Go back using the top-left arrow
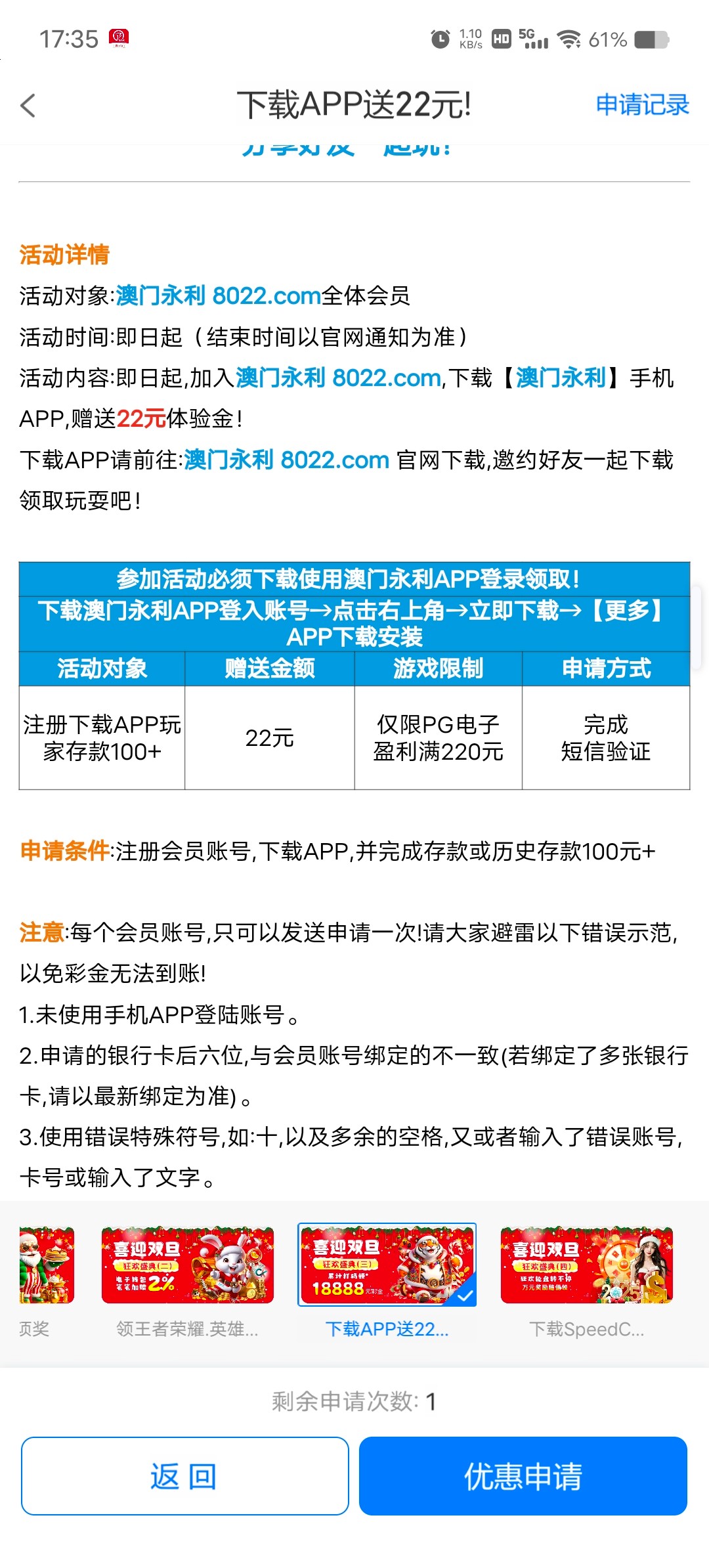 pos(28,105)
